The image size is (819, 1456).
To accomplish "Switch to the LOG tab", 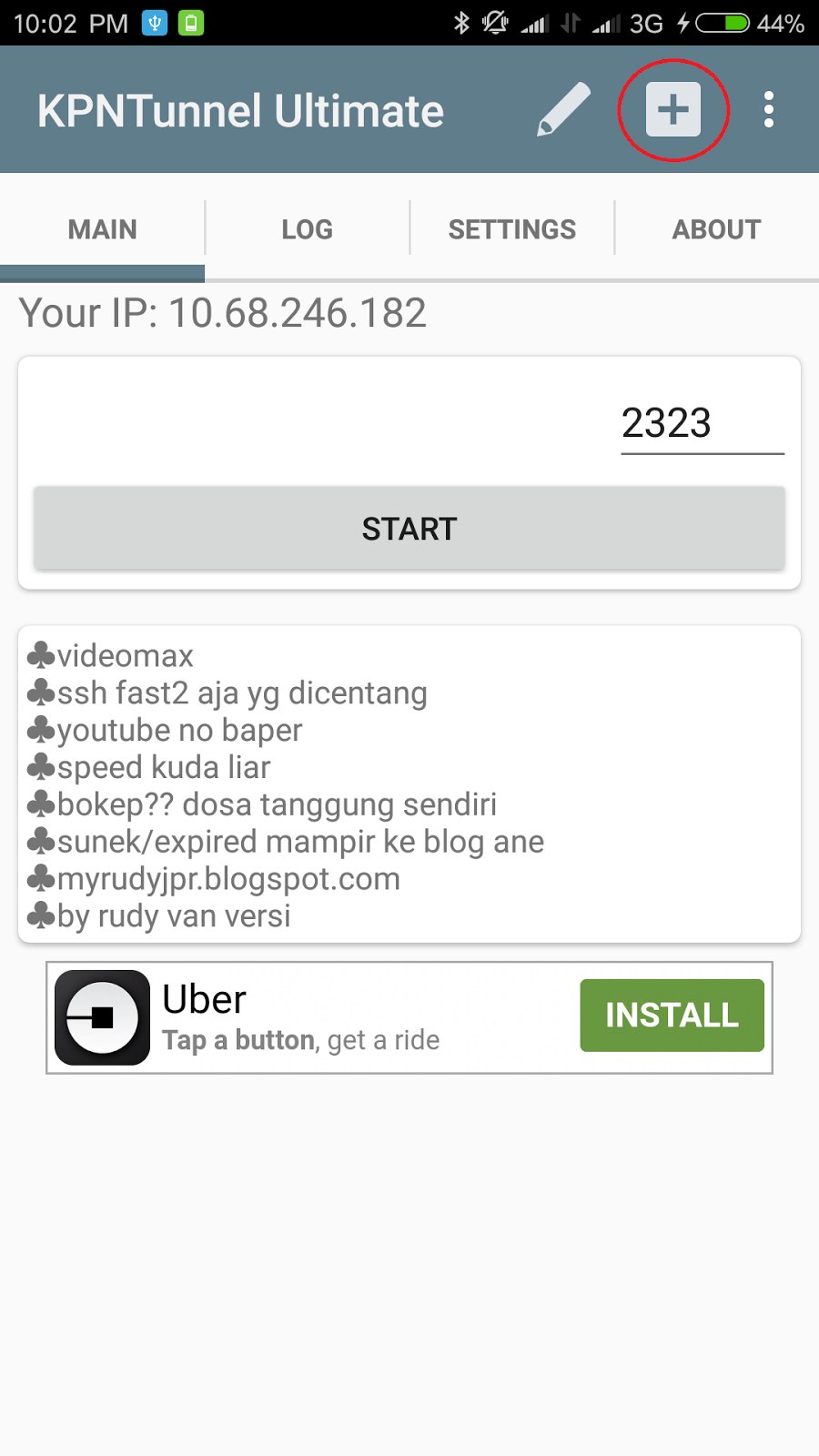I will (308, 229).
